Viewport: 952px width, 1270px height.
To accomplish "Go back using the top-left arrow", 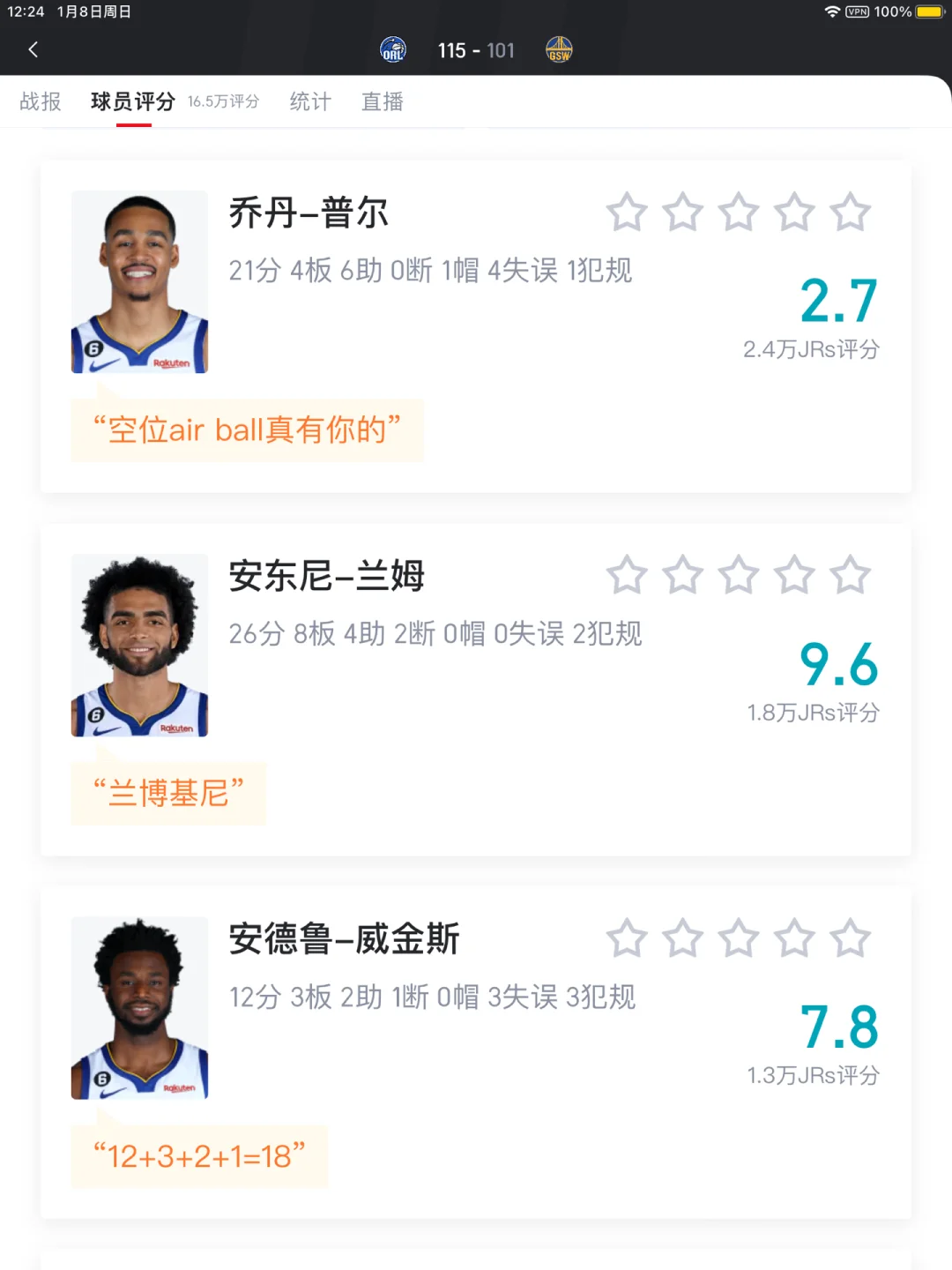I will point(33,49).
